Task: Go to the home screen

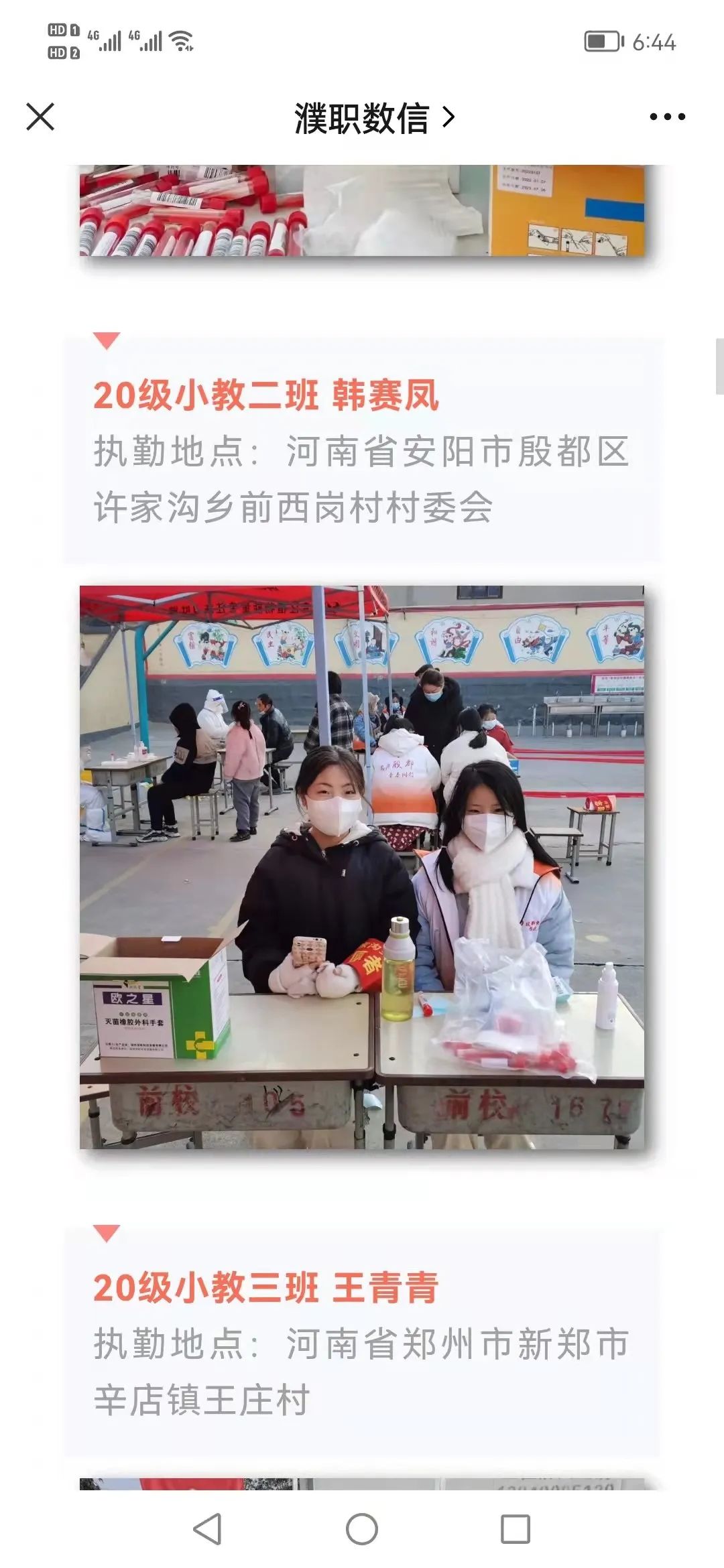Action: (x=362, y=1529)
